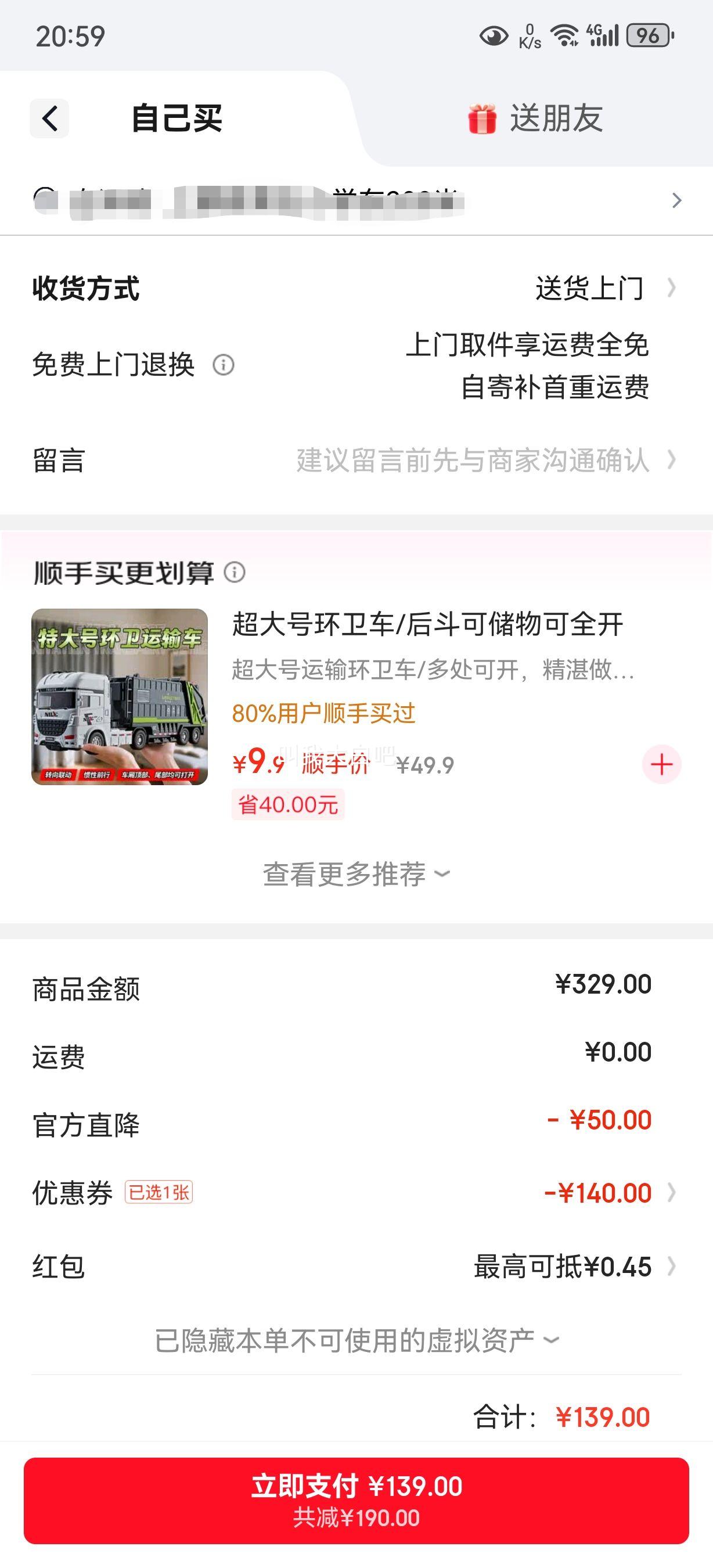Click the Wi-Fi icon in the status bar

click(x=566, y=35)
